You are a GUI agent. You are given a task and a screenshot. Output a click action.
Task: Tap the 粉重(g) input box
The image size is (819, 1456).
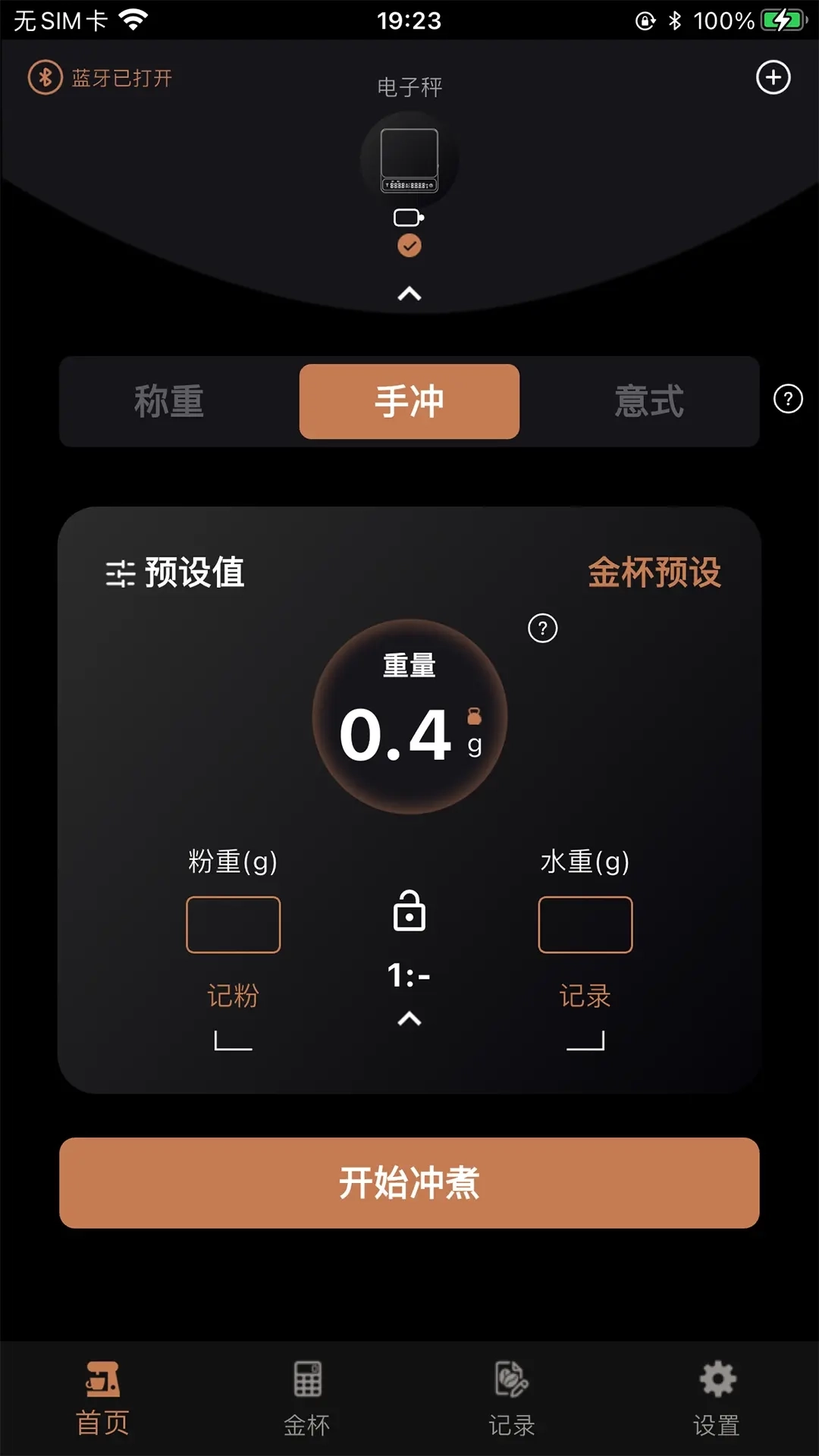(x=233, y=924)
